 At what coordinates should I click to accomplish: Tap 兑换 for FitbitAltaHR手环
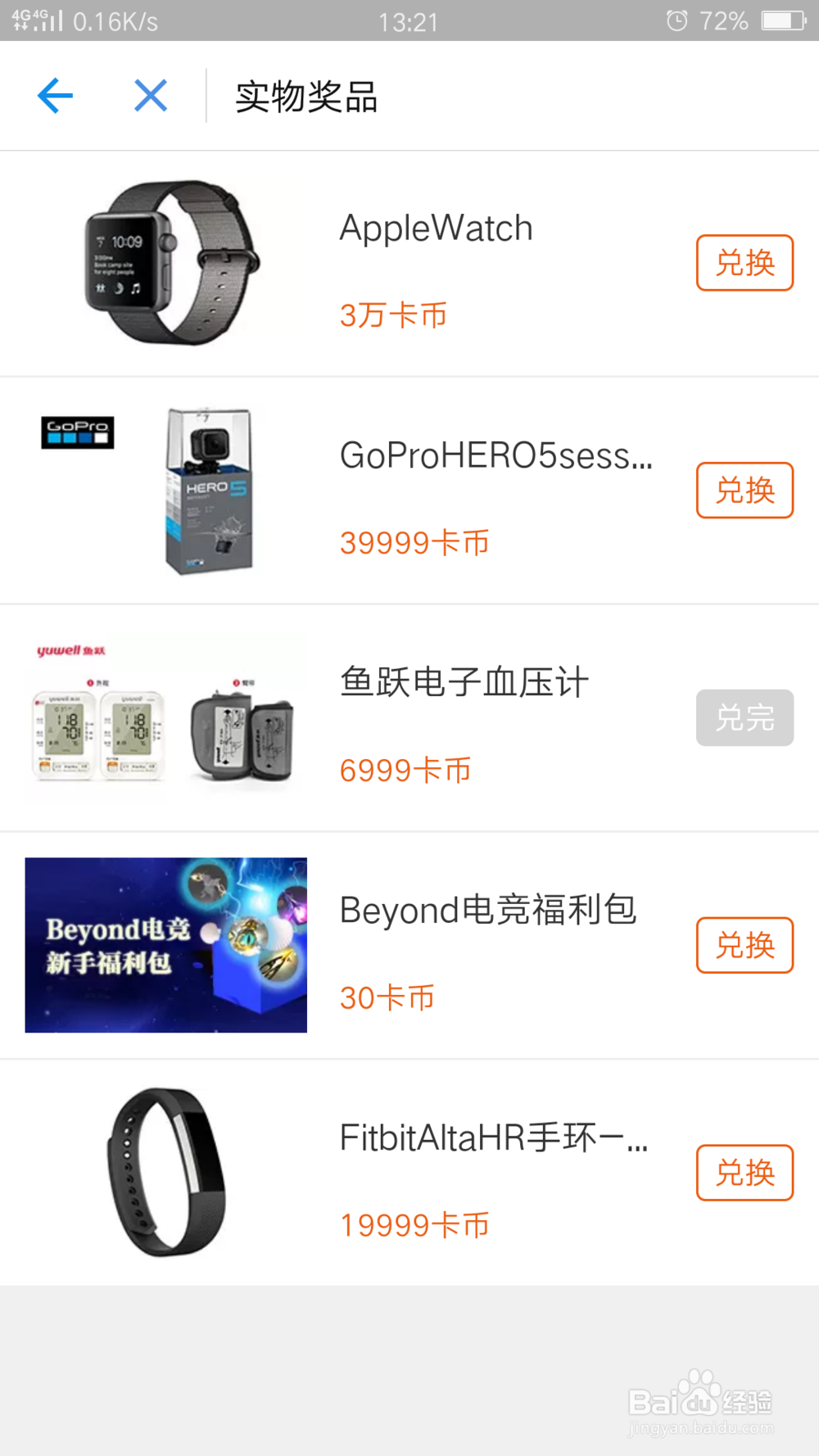743,1173
